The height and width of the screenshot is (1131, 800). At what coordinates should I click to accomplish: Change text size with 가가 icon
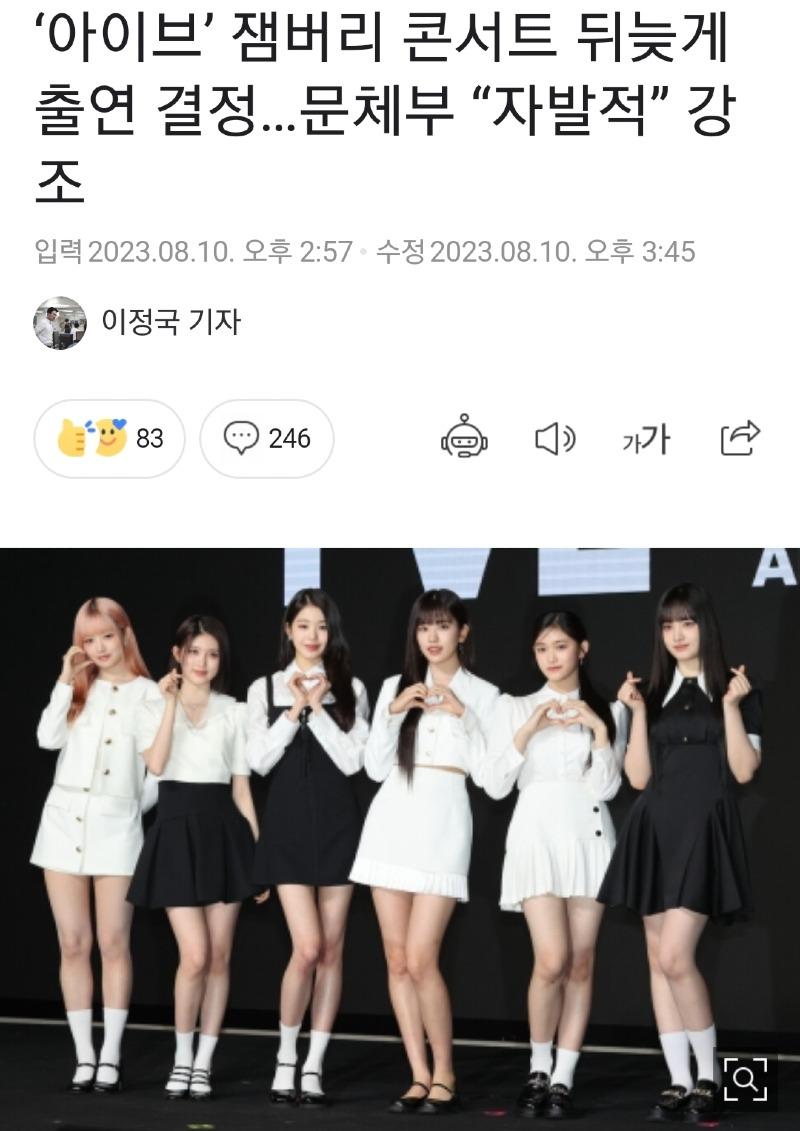(x=646, y=438)
